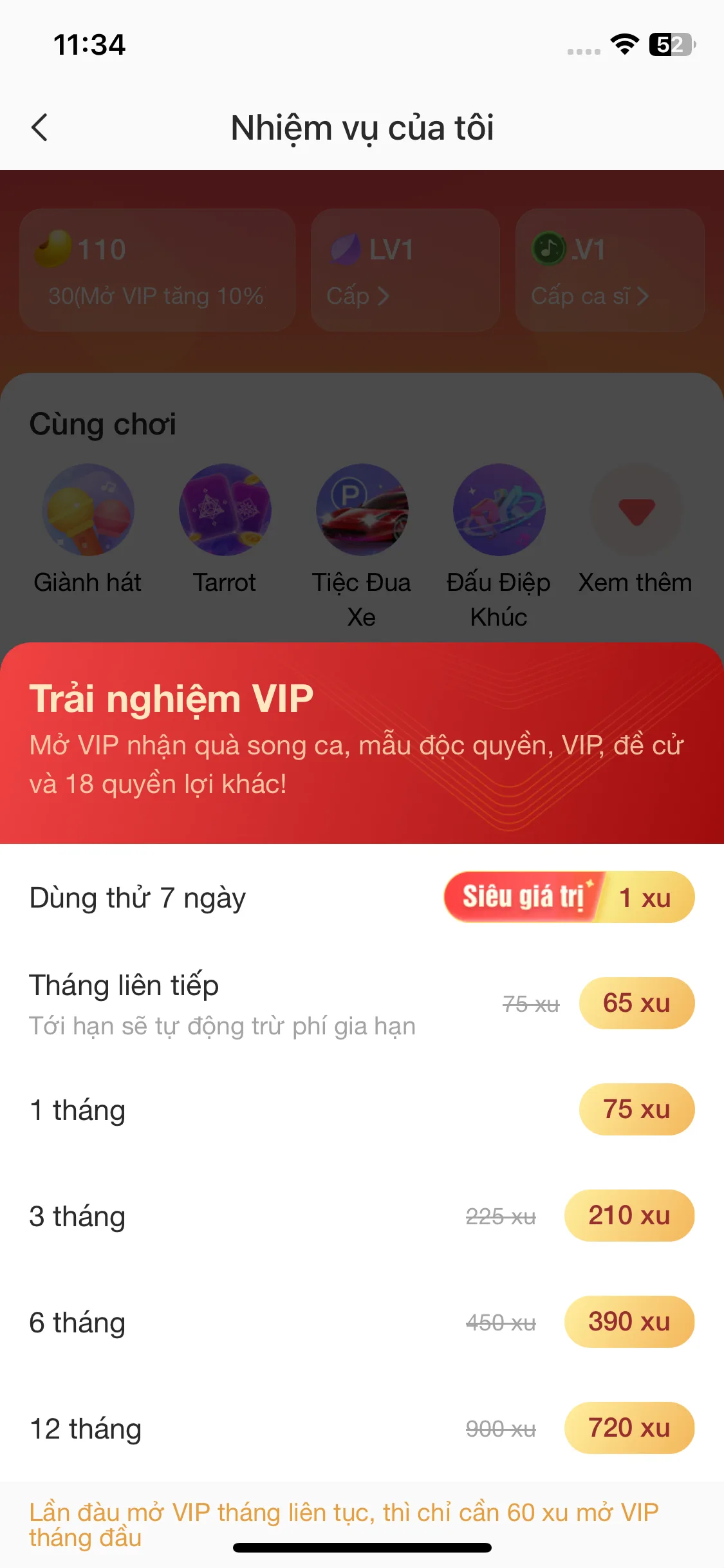
Task: Choose the 1 tháng plan for 75 xu
Action: 636,1109
